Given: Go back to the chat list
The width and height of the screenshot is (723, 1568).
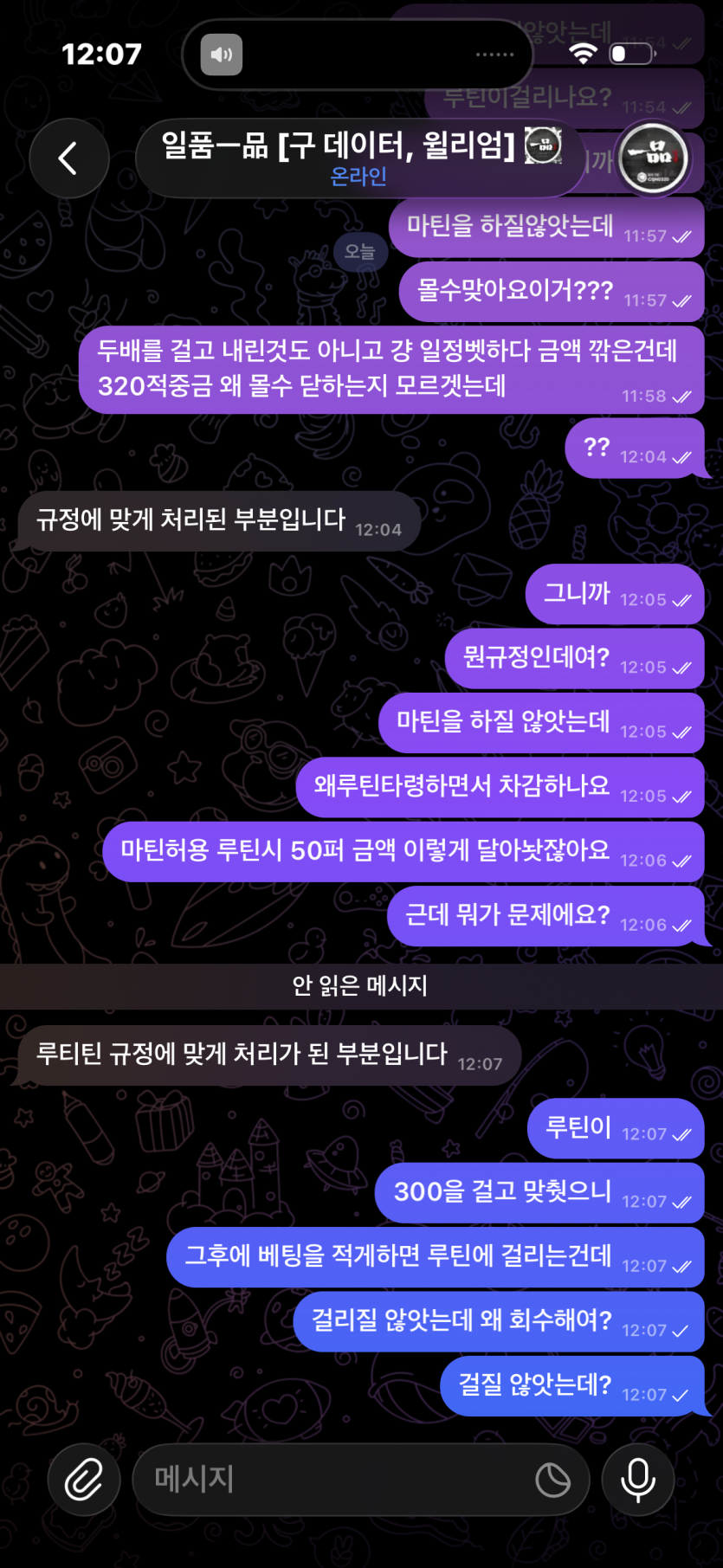Looking at the screenshot, I should (x=68, y=158).
